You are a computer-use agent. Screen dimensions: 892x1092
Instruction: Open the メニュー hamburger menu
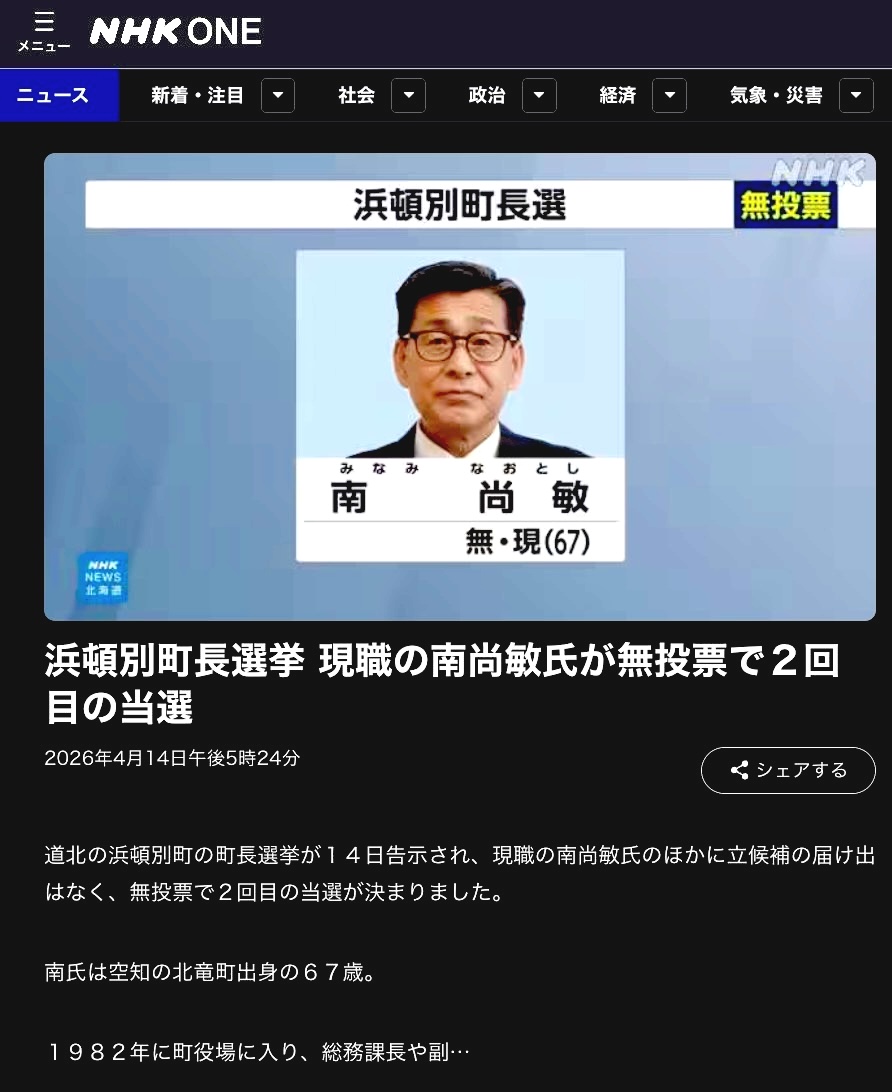pyautogui.click(x=43, y=32)
